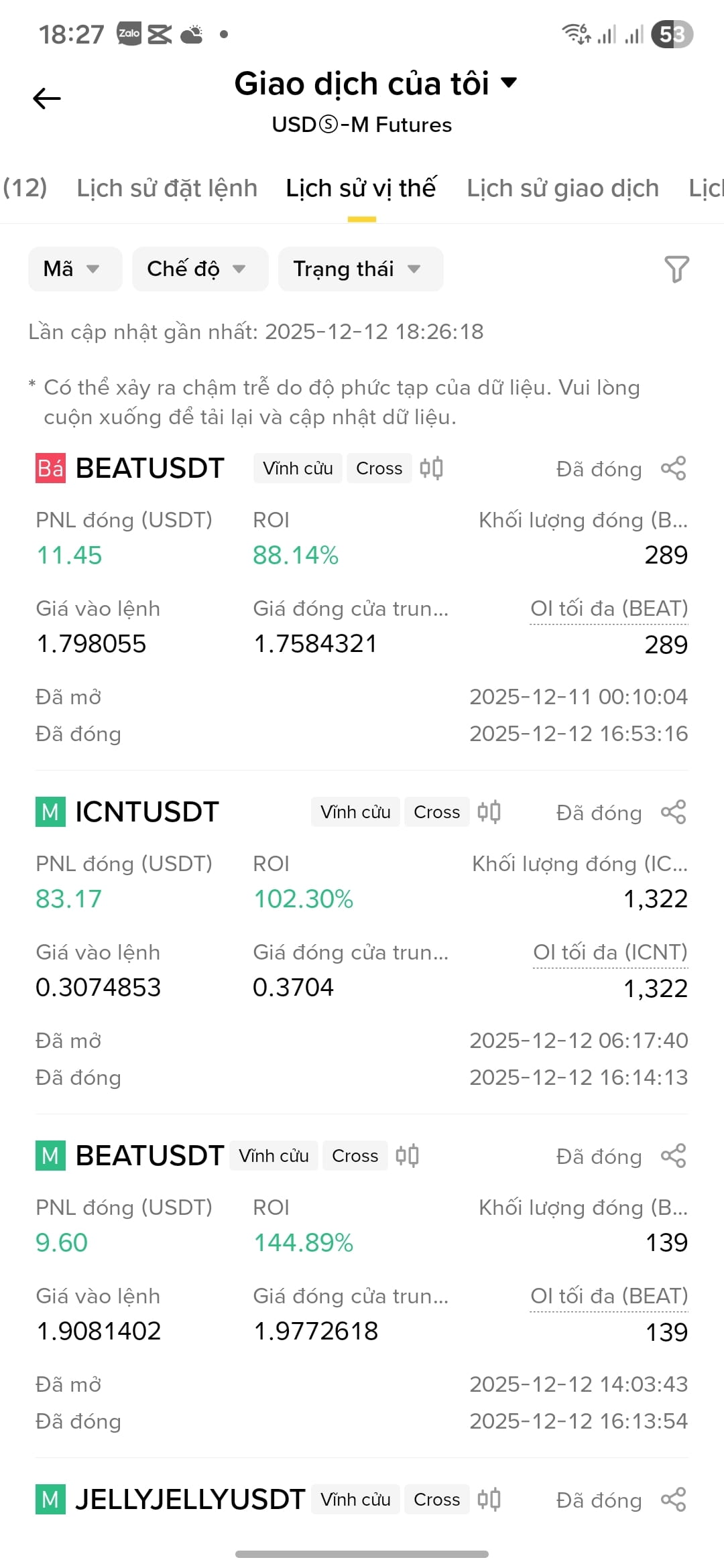Open the "Trạng thái" status dropdown
The height and width of the screenshot is (1568, 724).
point(361,269)
